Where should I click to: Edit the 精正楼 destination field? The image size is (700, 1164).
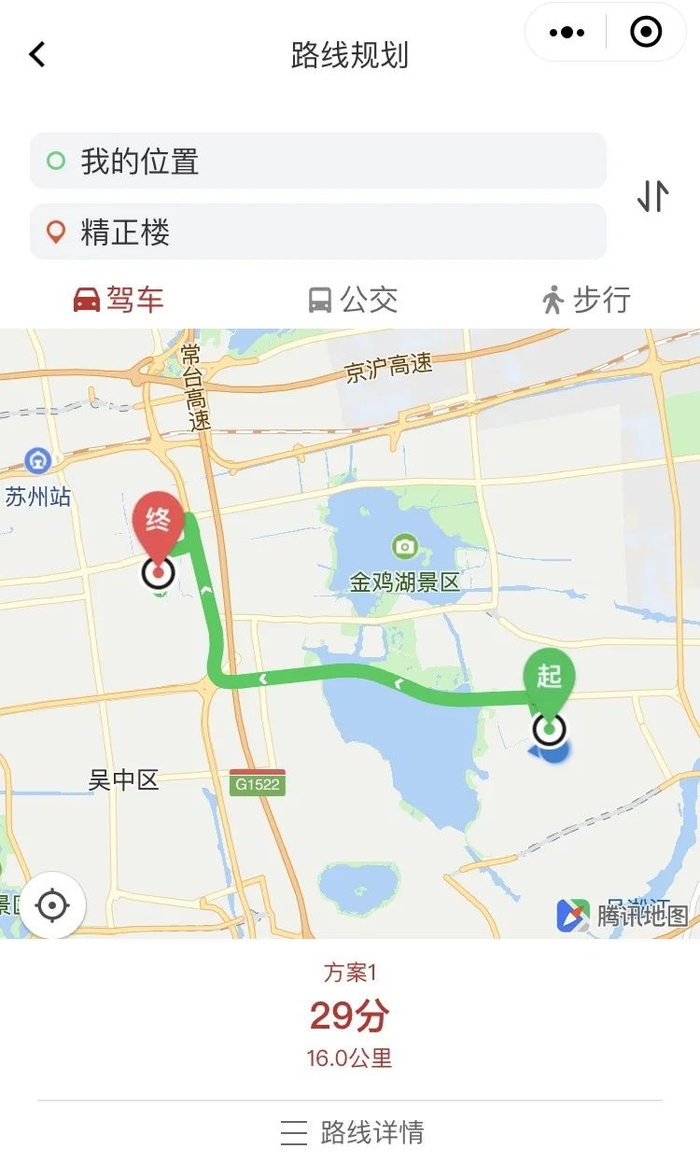(x=318, y=232)
